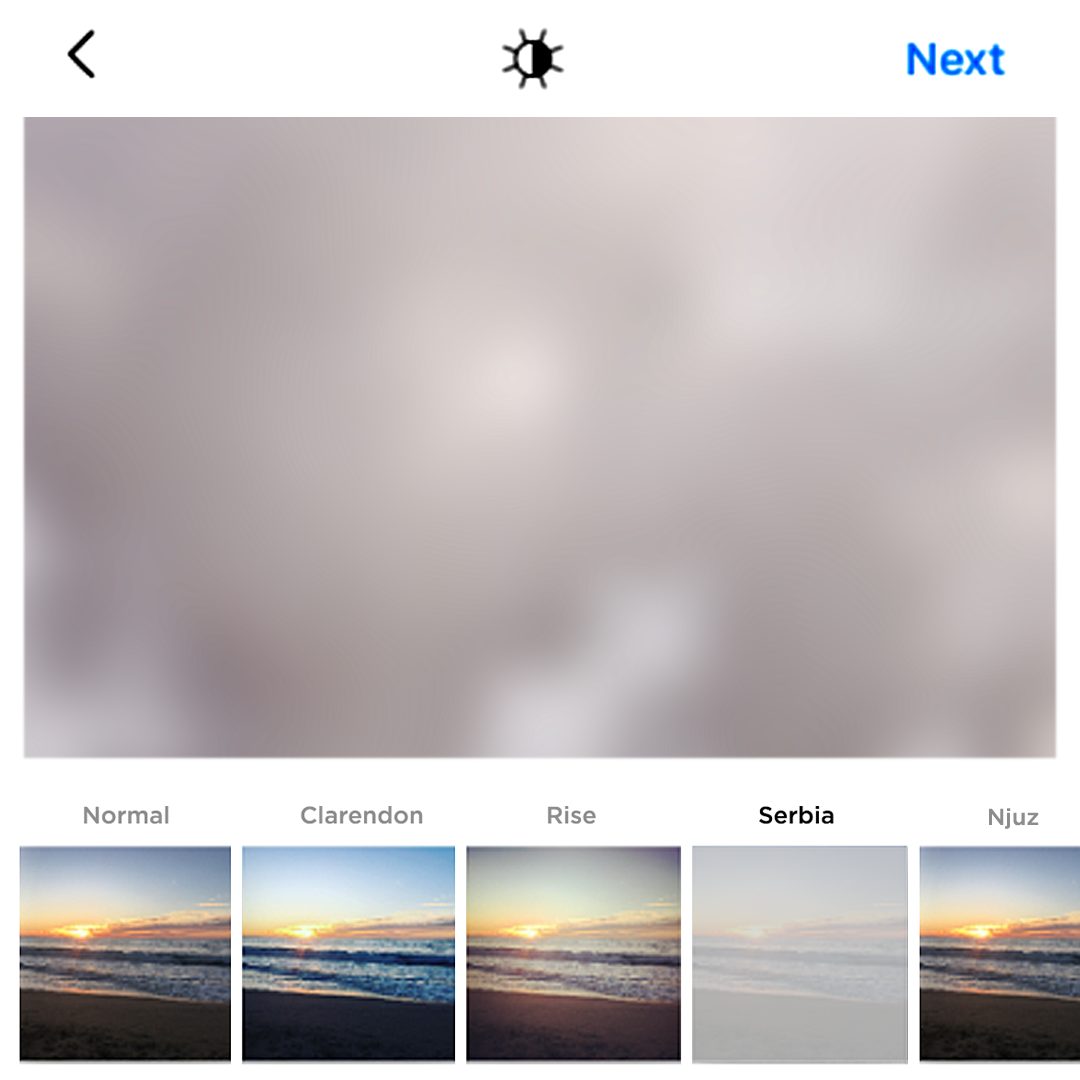The width and height of the screenshot is (1080, 1080).
Task: Open the Lux brightness adjustment icon
Action: [x=532, y=59]
